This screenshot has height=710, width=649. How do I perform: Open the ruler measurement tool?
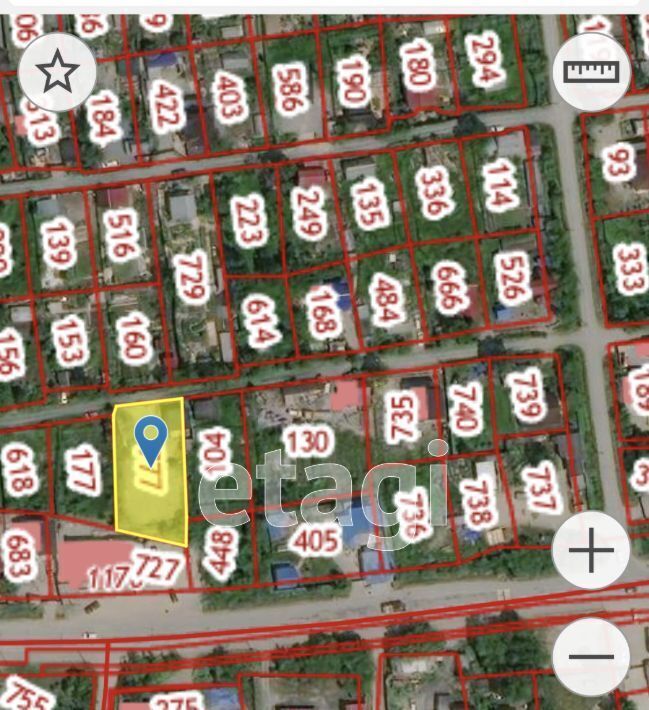[591, 71]
